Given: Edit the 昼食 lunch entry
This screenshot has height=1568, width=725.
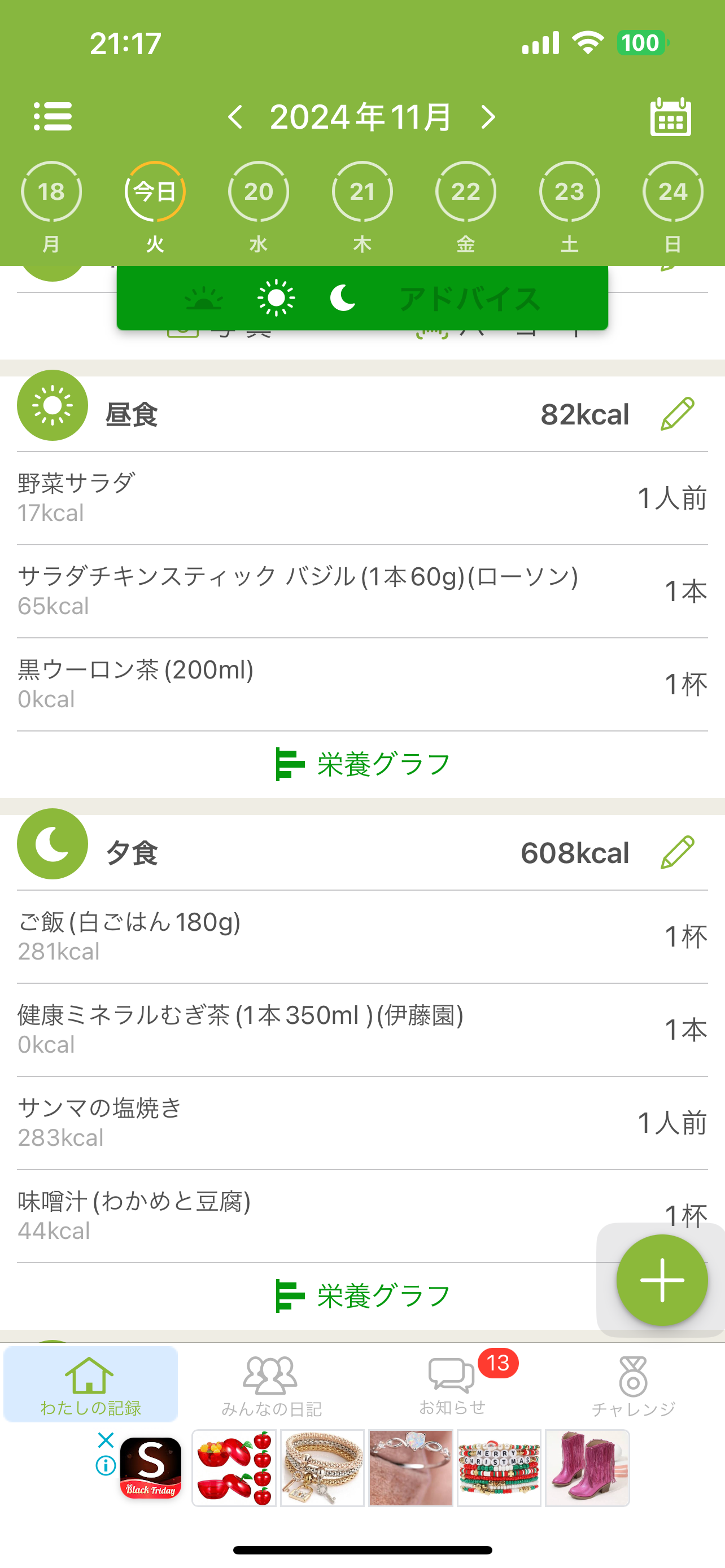Looking at the screenshot, I should [x=678, y=414].
